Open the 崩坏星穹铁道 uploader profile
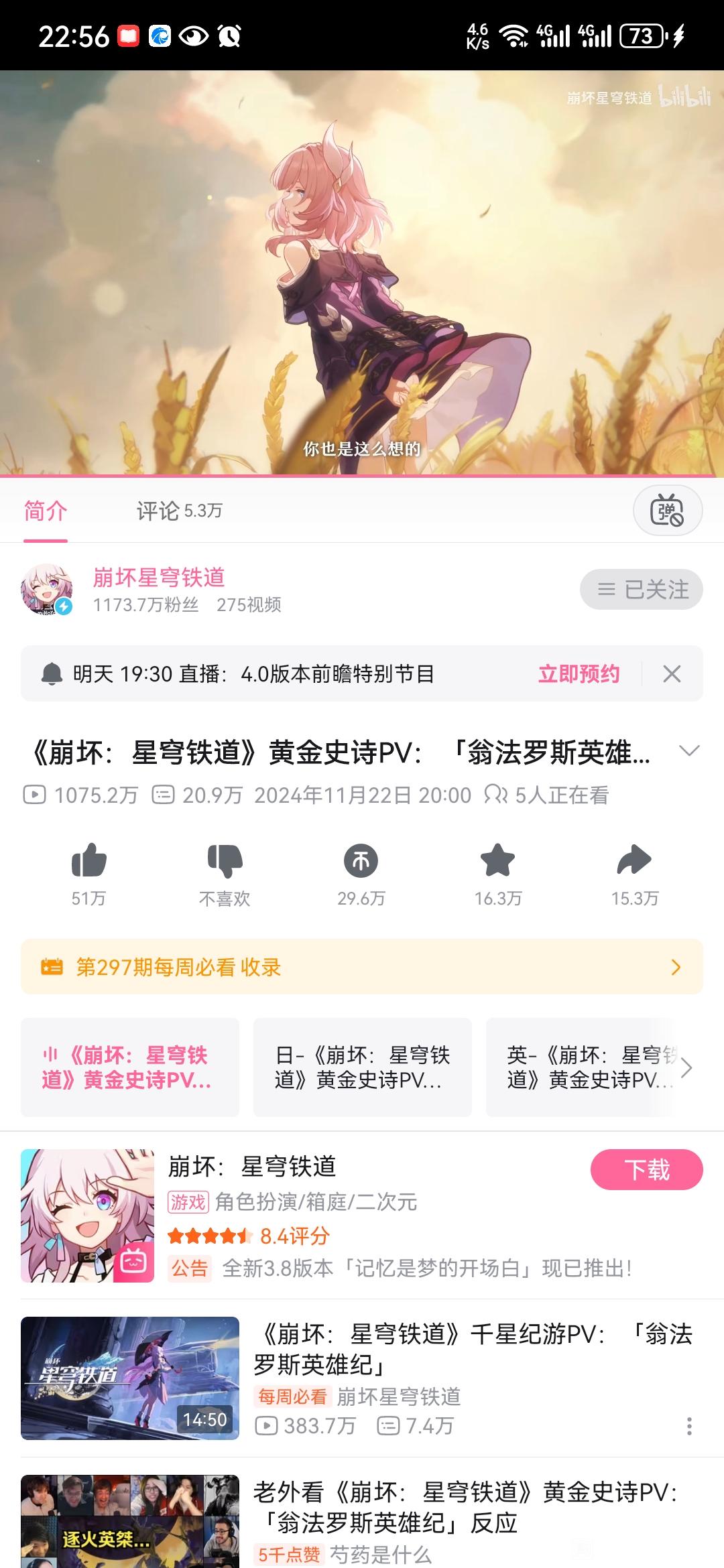 [159, 578]
